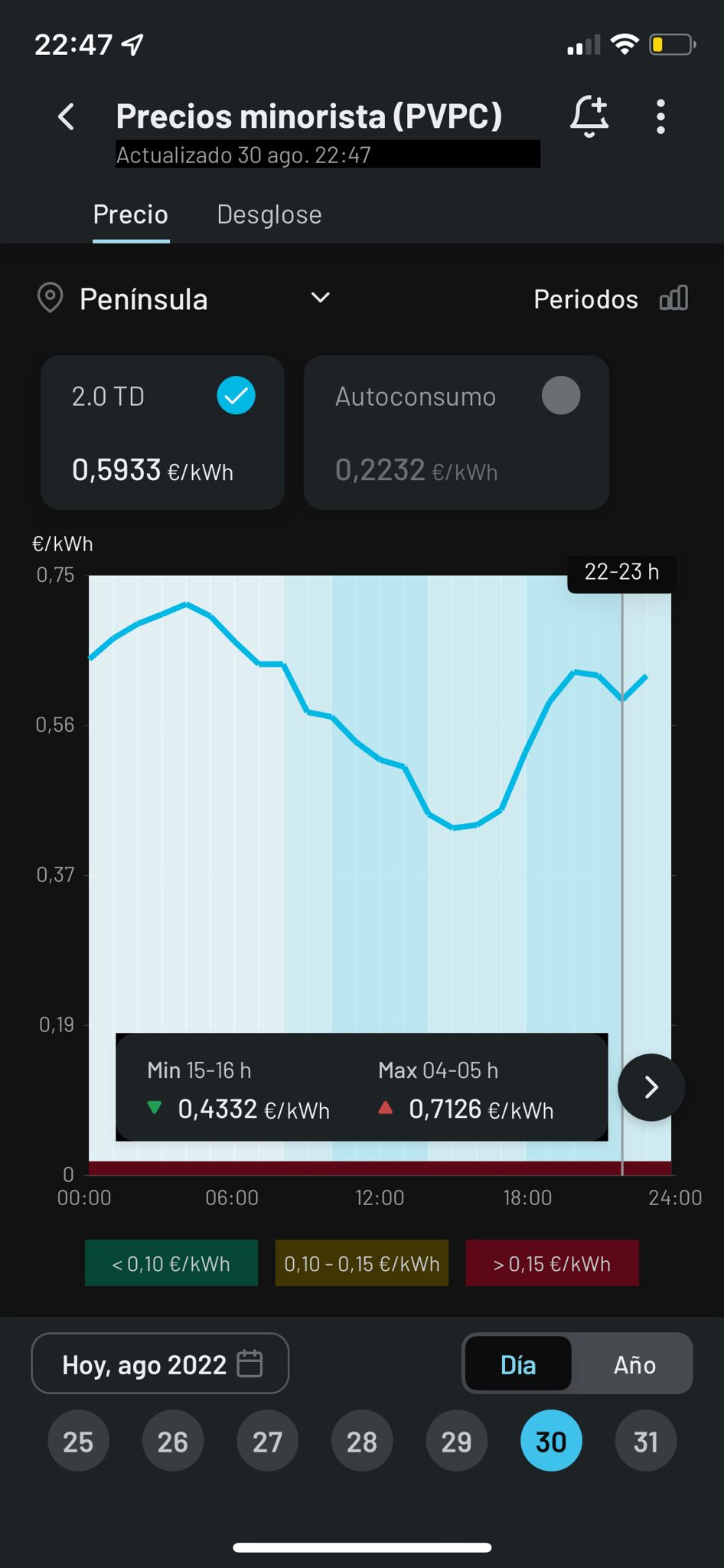This screenshot has width=724, height=1568.
Task: View prices for day 27
Action: point(267,1442)
